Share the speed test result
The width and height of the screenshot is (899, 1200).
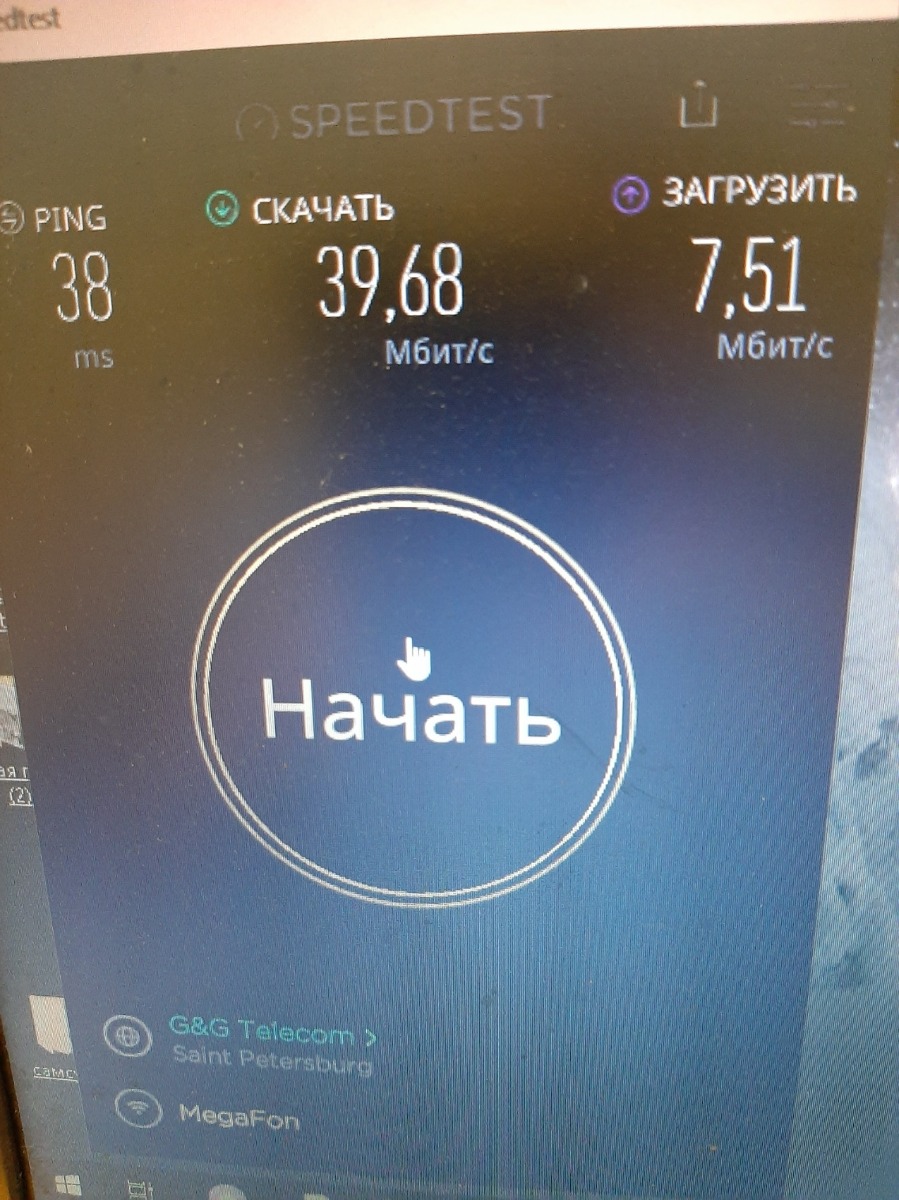pos(699,105)
